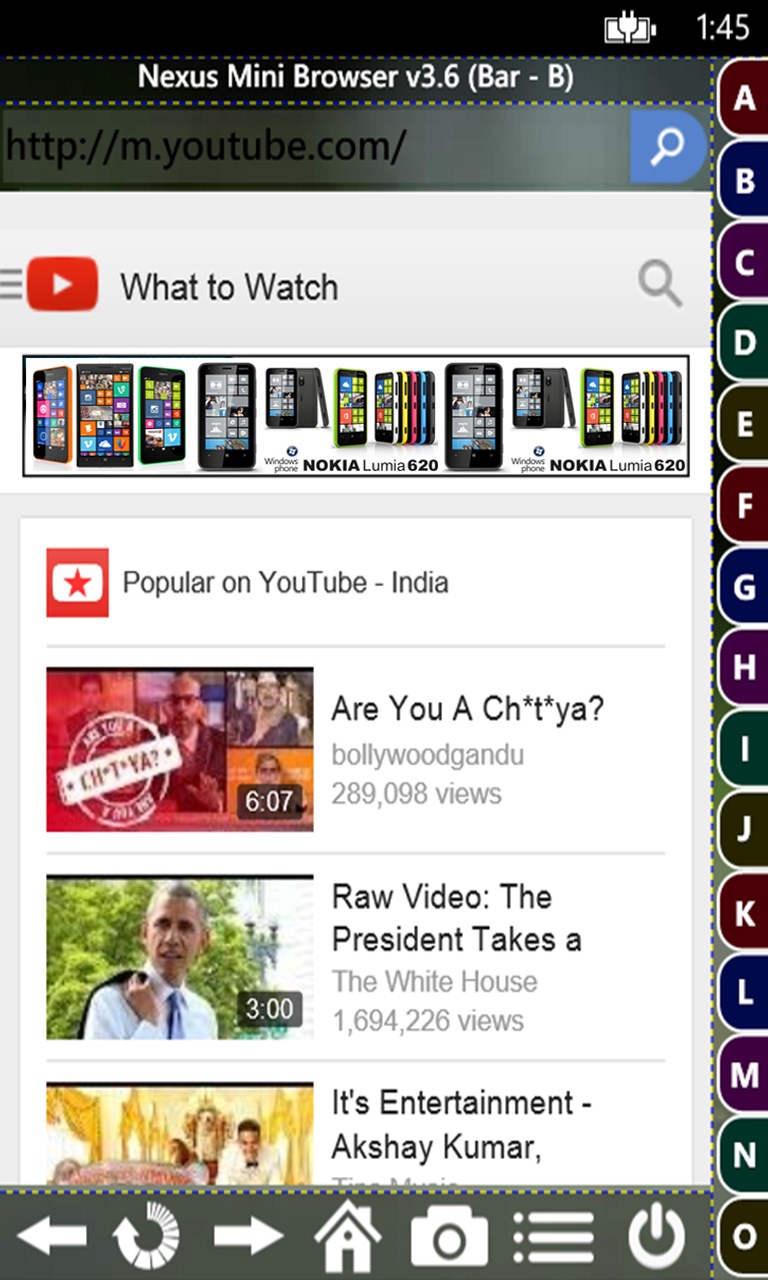Hit the letter O side button
The height and width of the screenshot is (1280, 768).
click(744, 1237)
